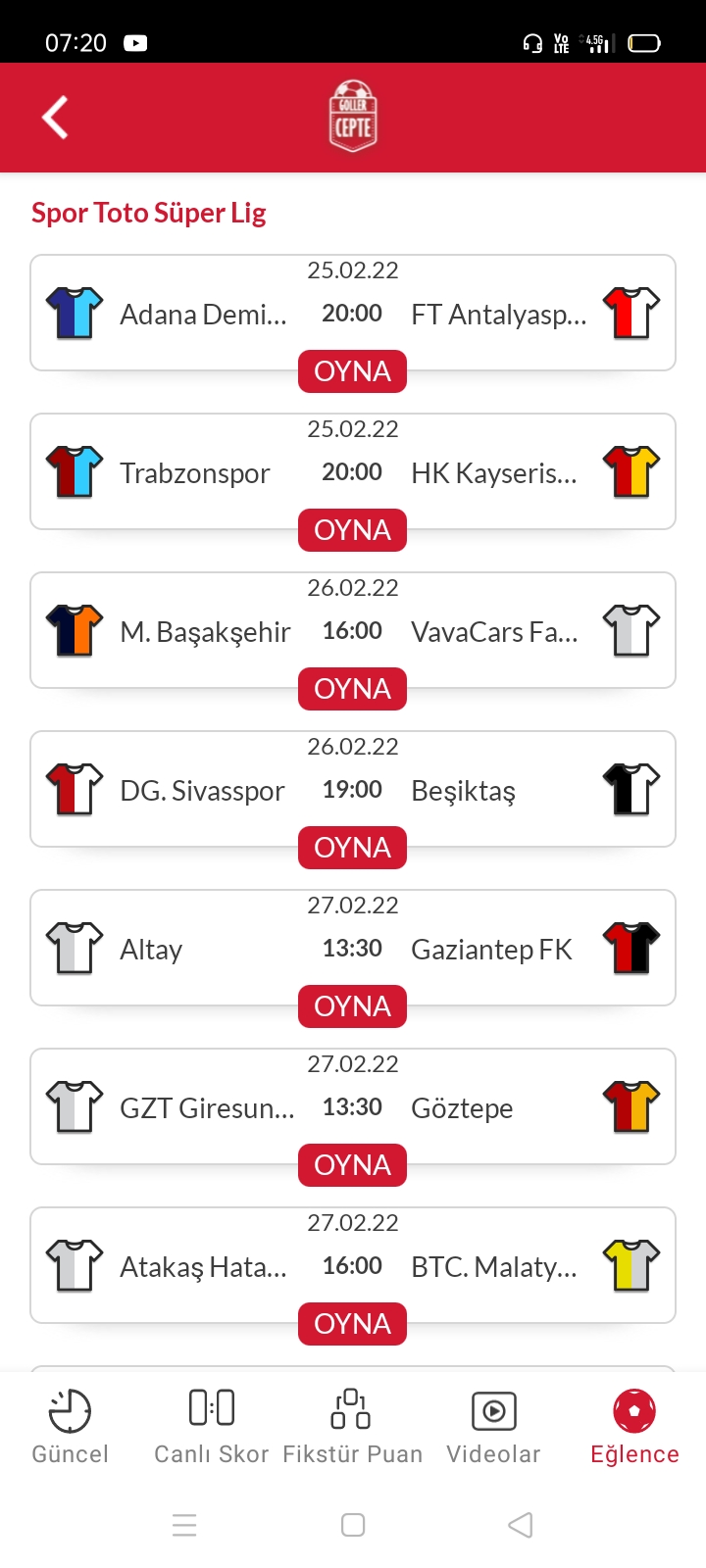Image resolution: width=706 pixels, height=1568 pixels.
Task: Open recent apps from navigation bar
Action: tap(184, 1525)
